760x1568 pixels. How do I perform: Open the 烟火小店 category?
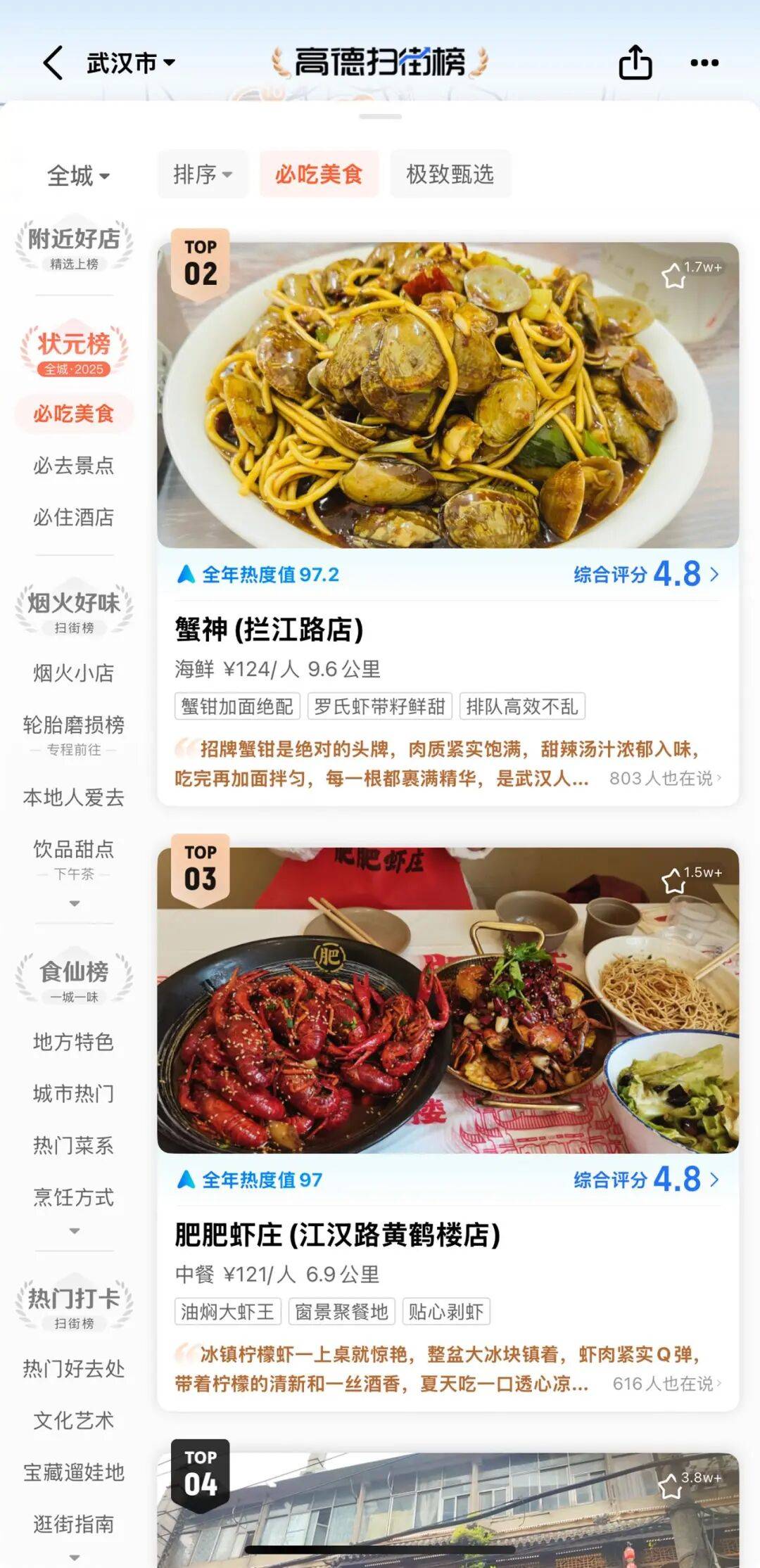point(74,673)
